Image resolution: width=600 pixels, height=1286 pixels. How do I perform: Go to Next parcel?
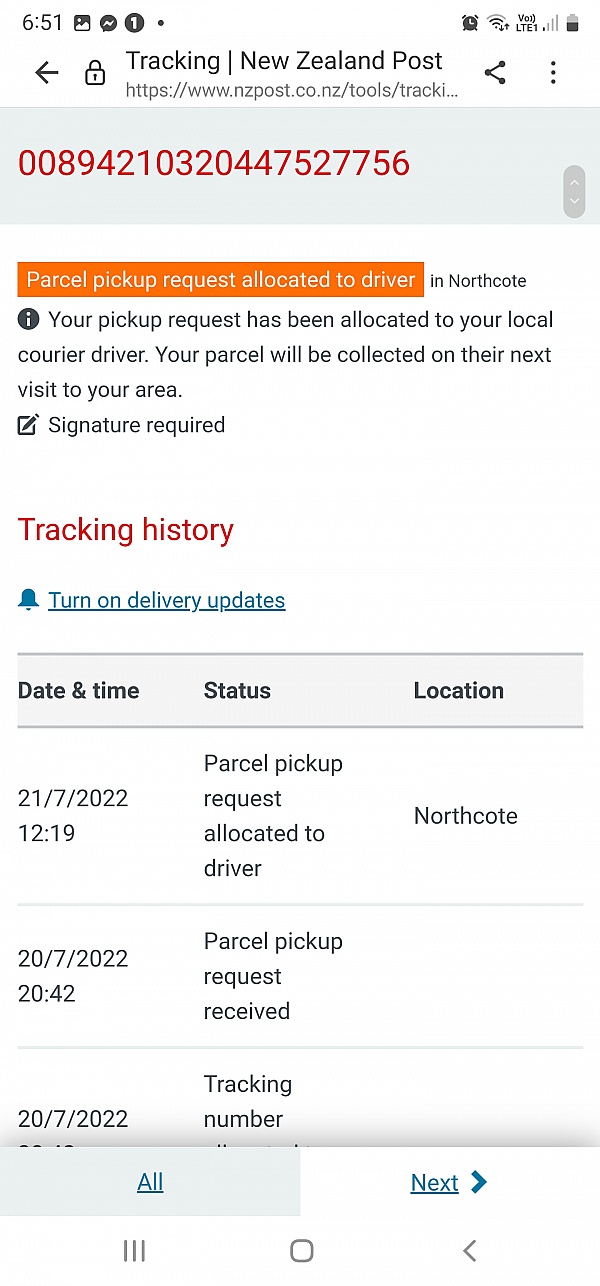point(449,1182)
